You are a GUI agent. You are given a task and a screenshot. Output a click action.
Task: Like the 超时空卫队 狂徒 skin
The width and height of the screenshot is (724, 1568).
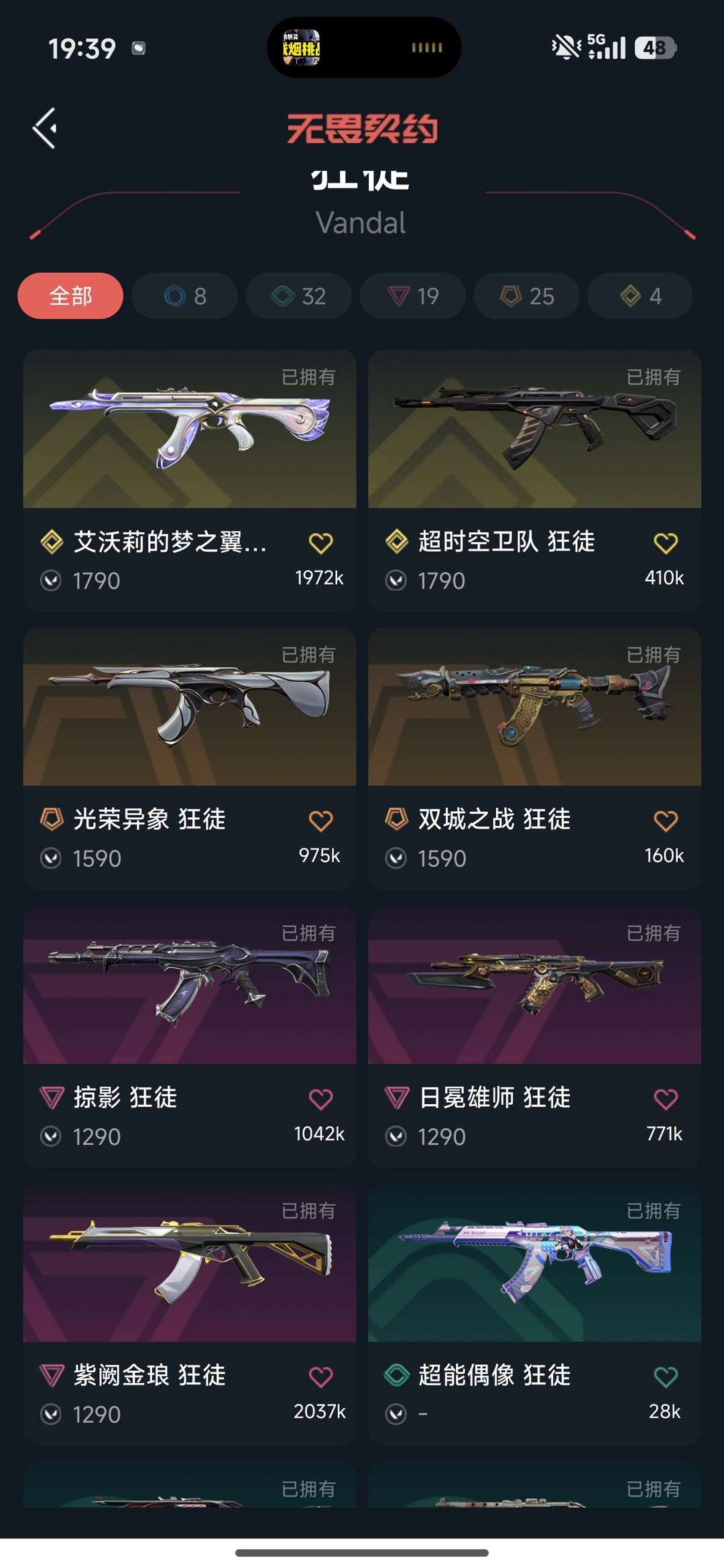[666, 543]
